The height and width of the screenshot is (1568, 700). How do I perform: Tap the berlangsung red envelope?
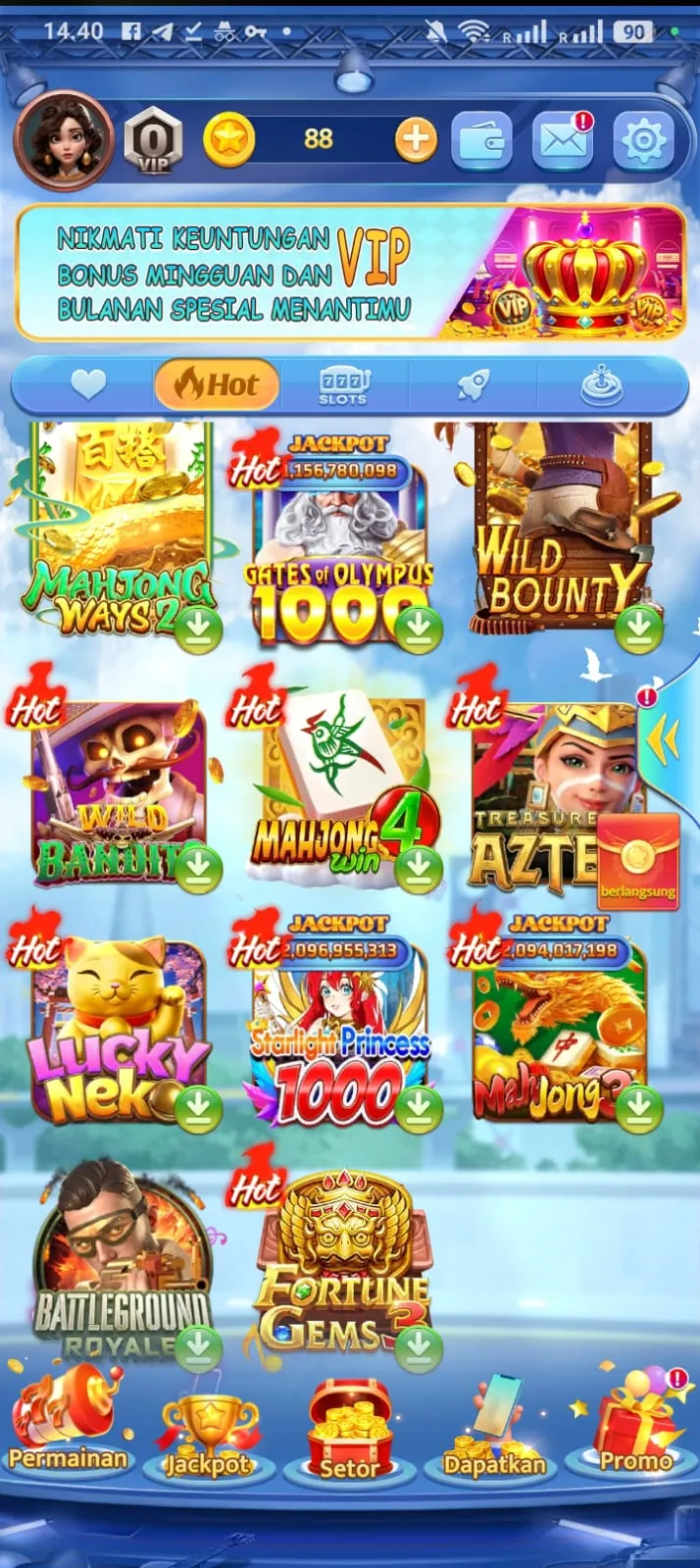point(638,858)
